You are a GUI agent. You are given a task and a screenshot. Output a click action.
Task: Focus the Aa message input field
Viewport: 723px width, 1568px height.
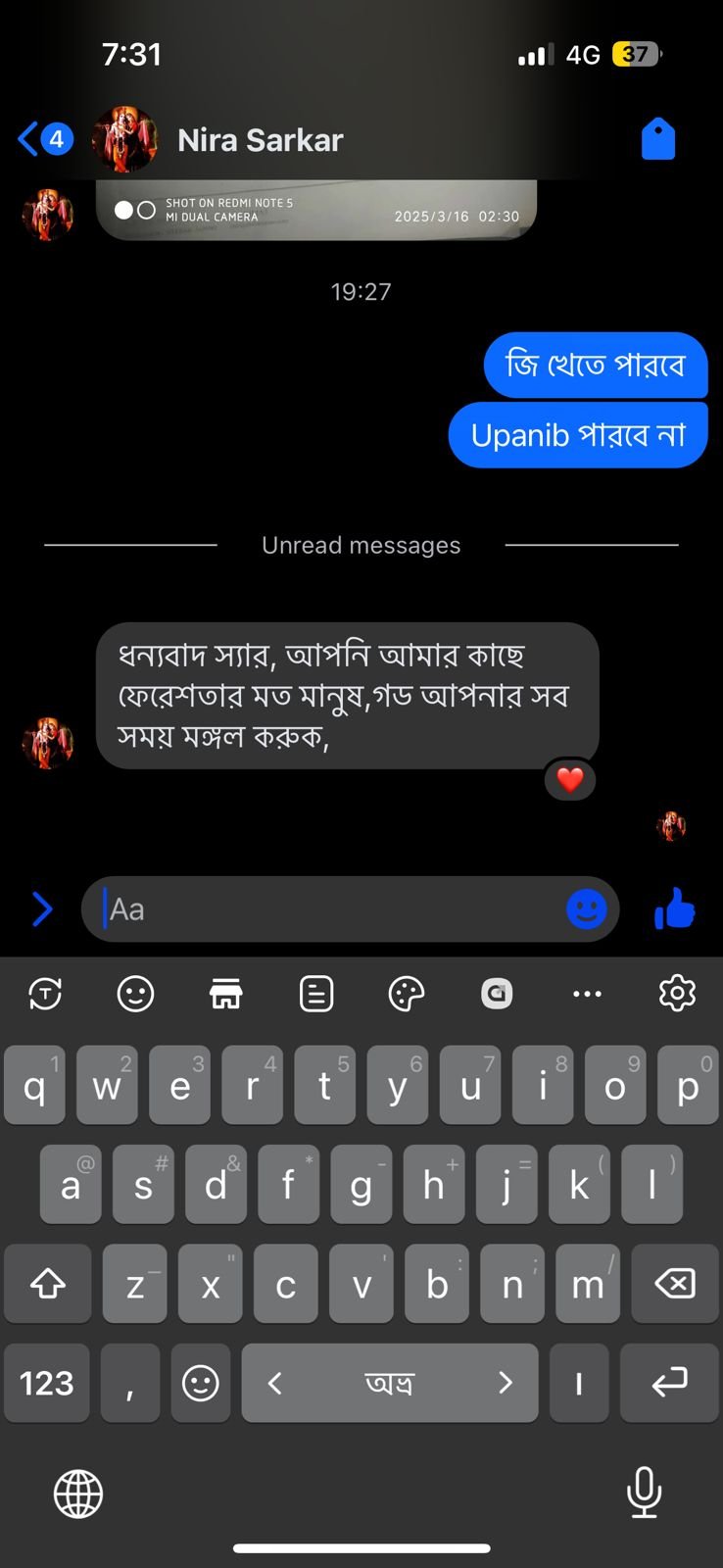tap(323, 909)
